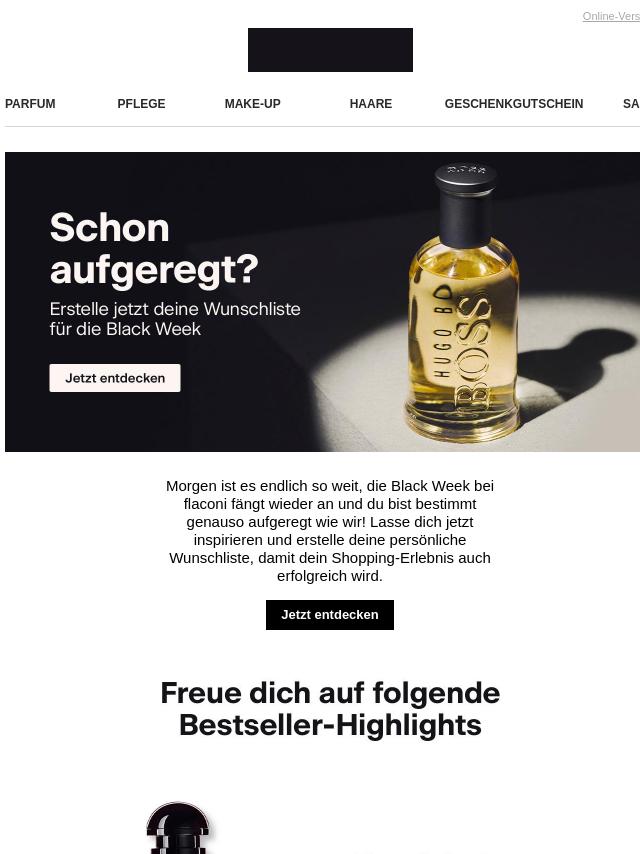Open the Online-Version link
This screenshot has width=640, height=854.
click(x=611, y=16)
